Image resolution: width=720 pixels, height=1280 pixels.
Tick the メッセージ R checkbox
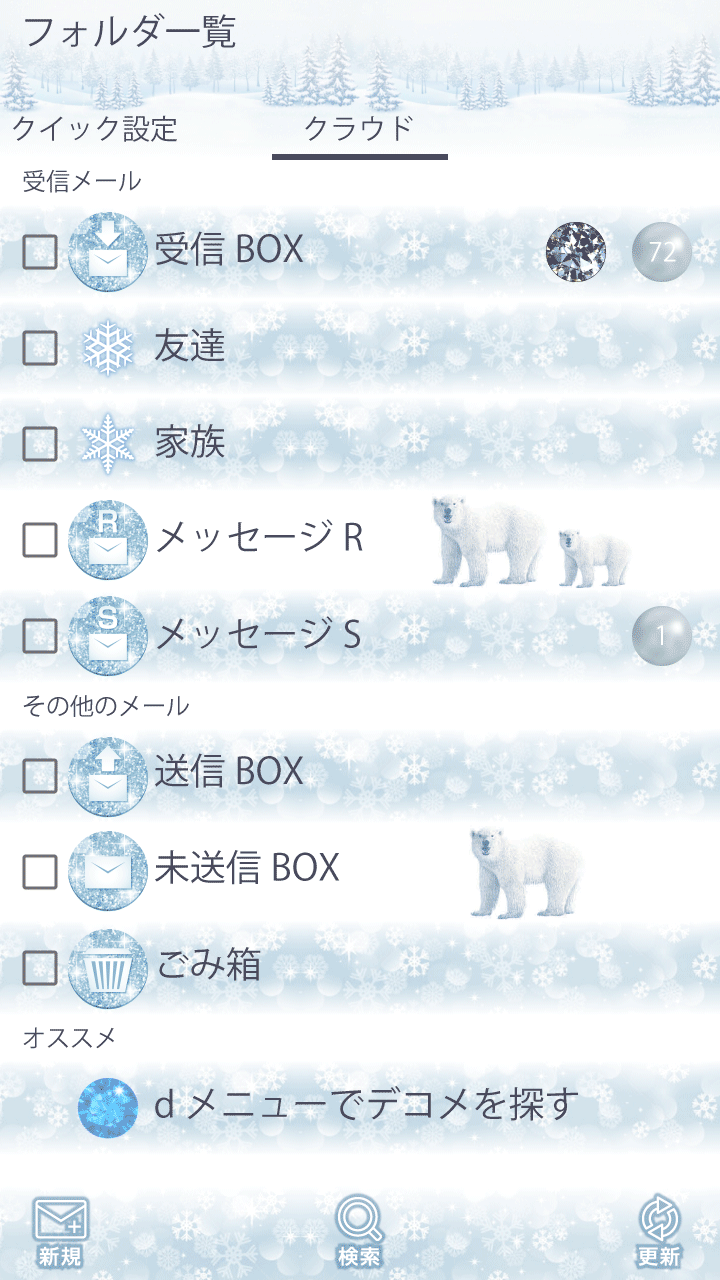pos(40,540)
